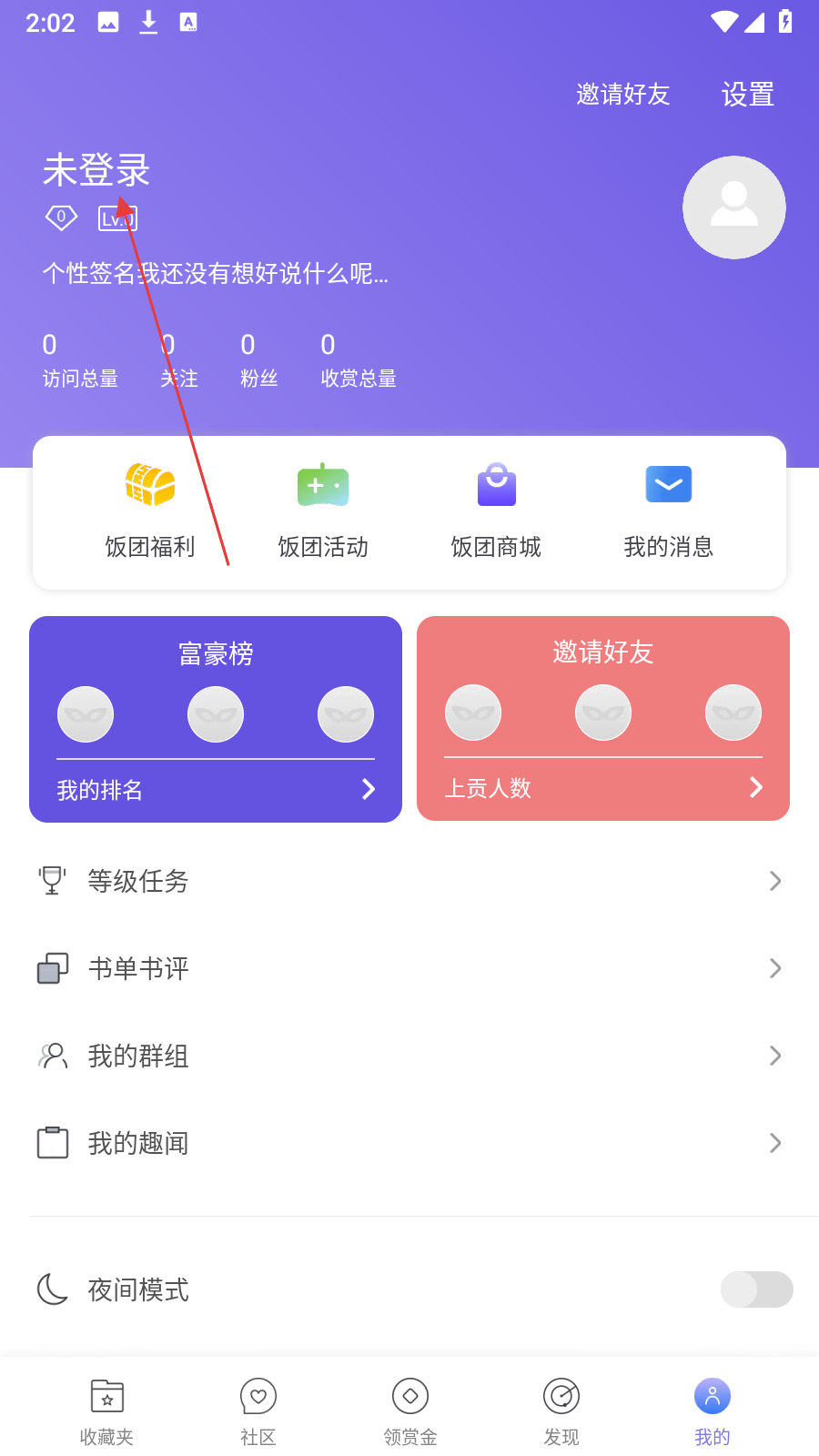Switch to the 领赏金 tab
This screenshot has height=1456, width=819.
pos(410,1410)
